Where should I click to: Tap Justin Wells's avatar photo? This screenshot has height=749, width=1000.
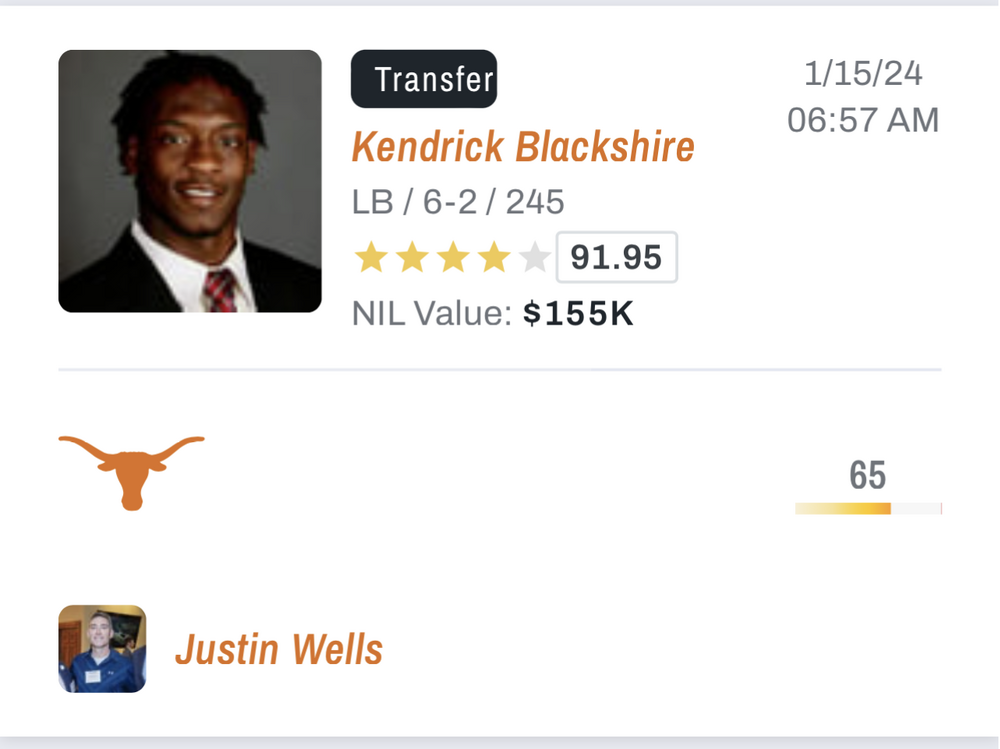tap(102, 649)
